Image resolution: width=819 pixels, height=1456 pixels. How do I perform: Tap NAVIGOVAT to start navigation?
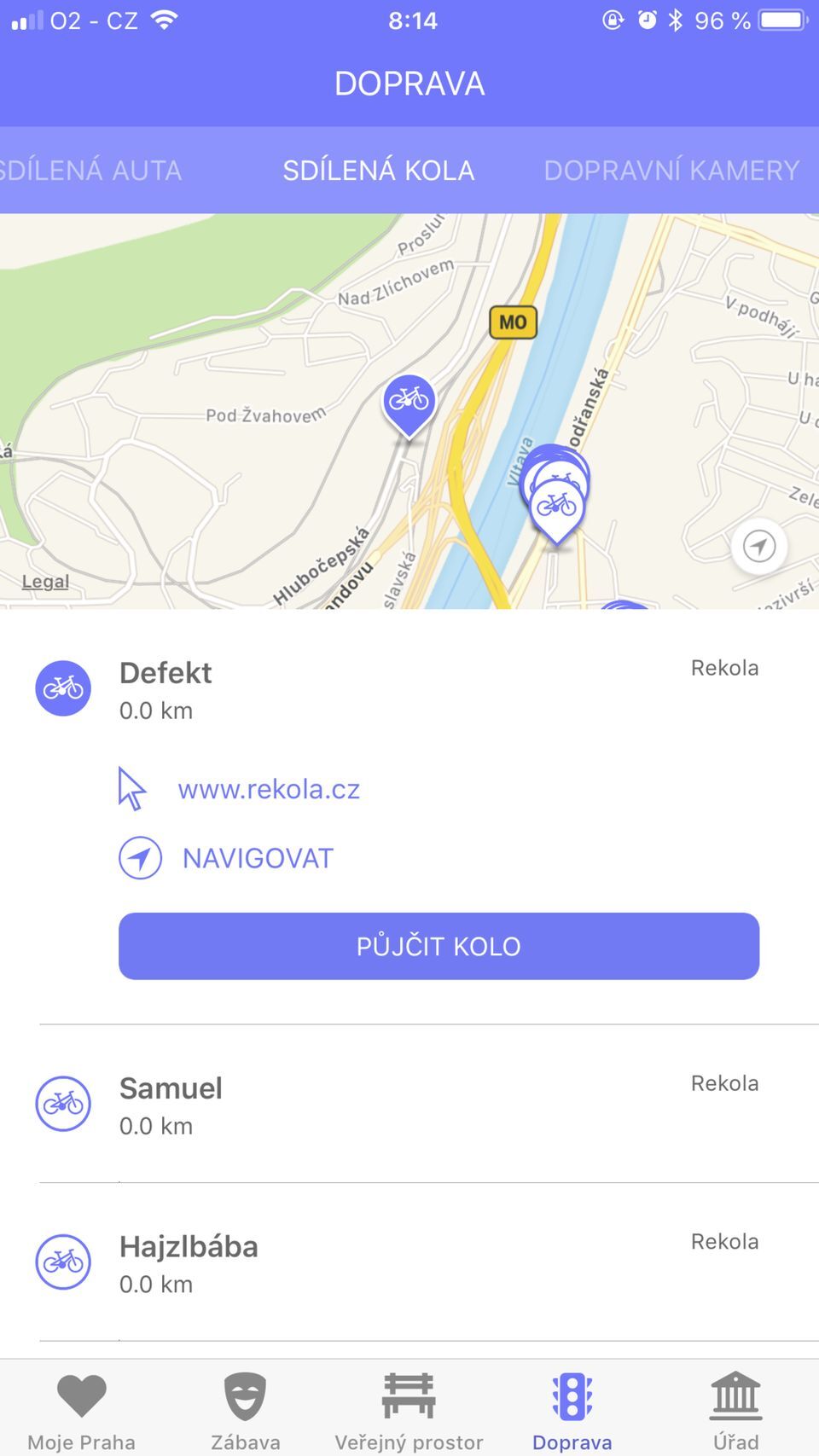[256, 858]
